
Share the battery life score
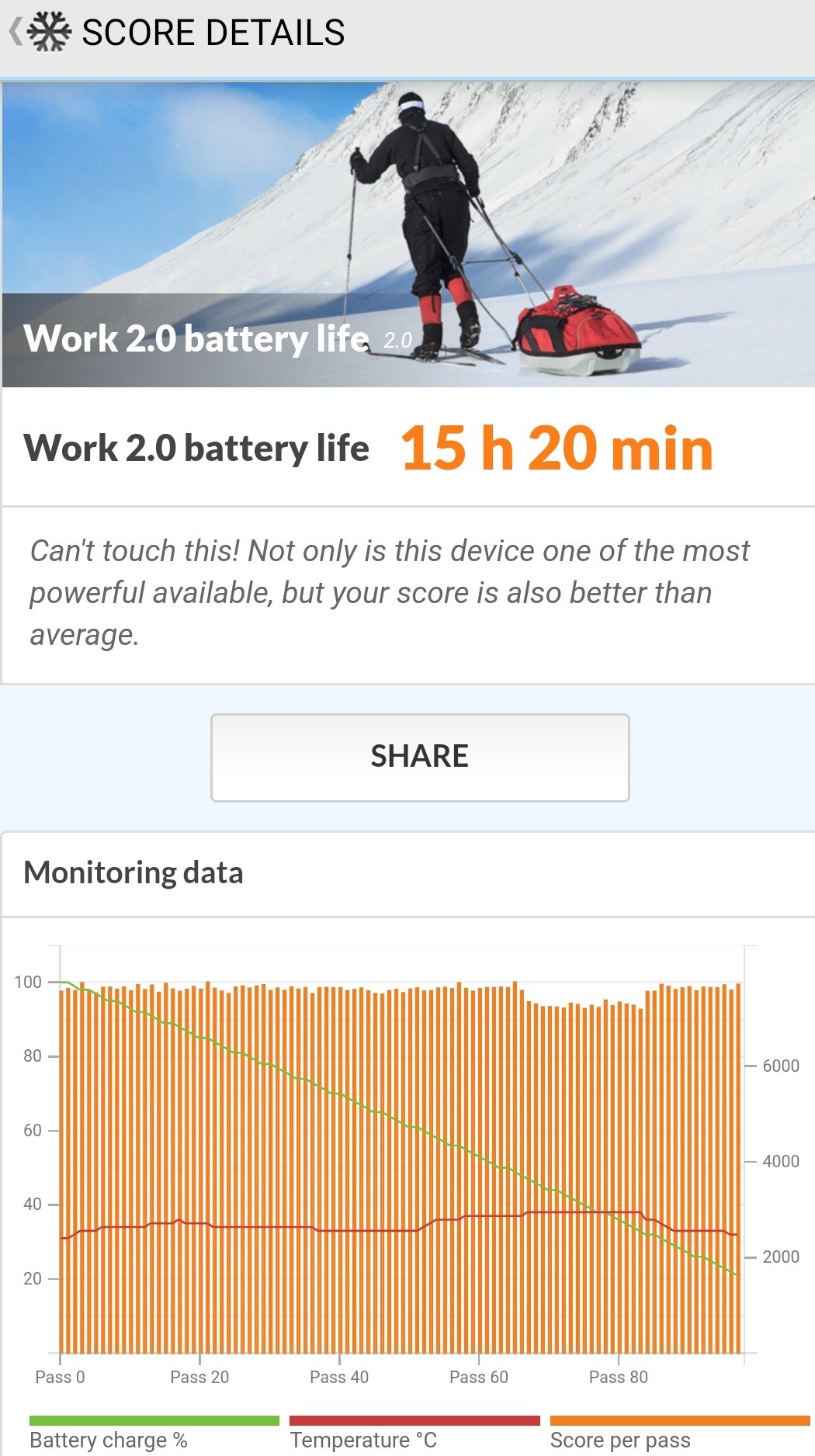(419, 757)
